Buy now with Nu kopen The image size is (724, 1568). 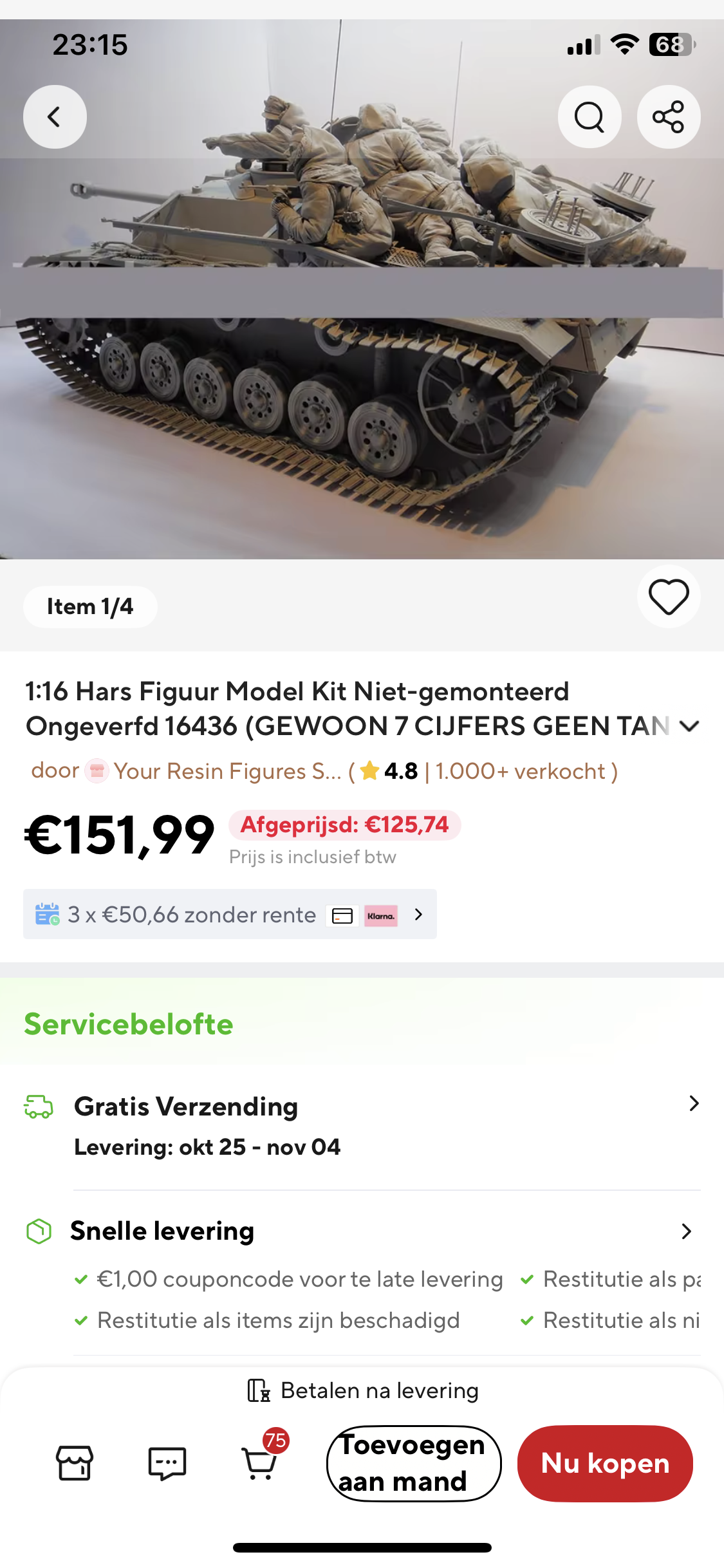click(x=605, y=1463)
